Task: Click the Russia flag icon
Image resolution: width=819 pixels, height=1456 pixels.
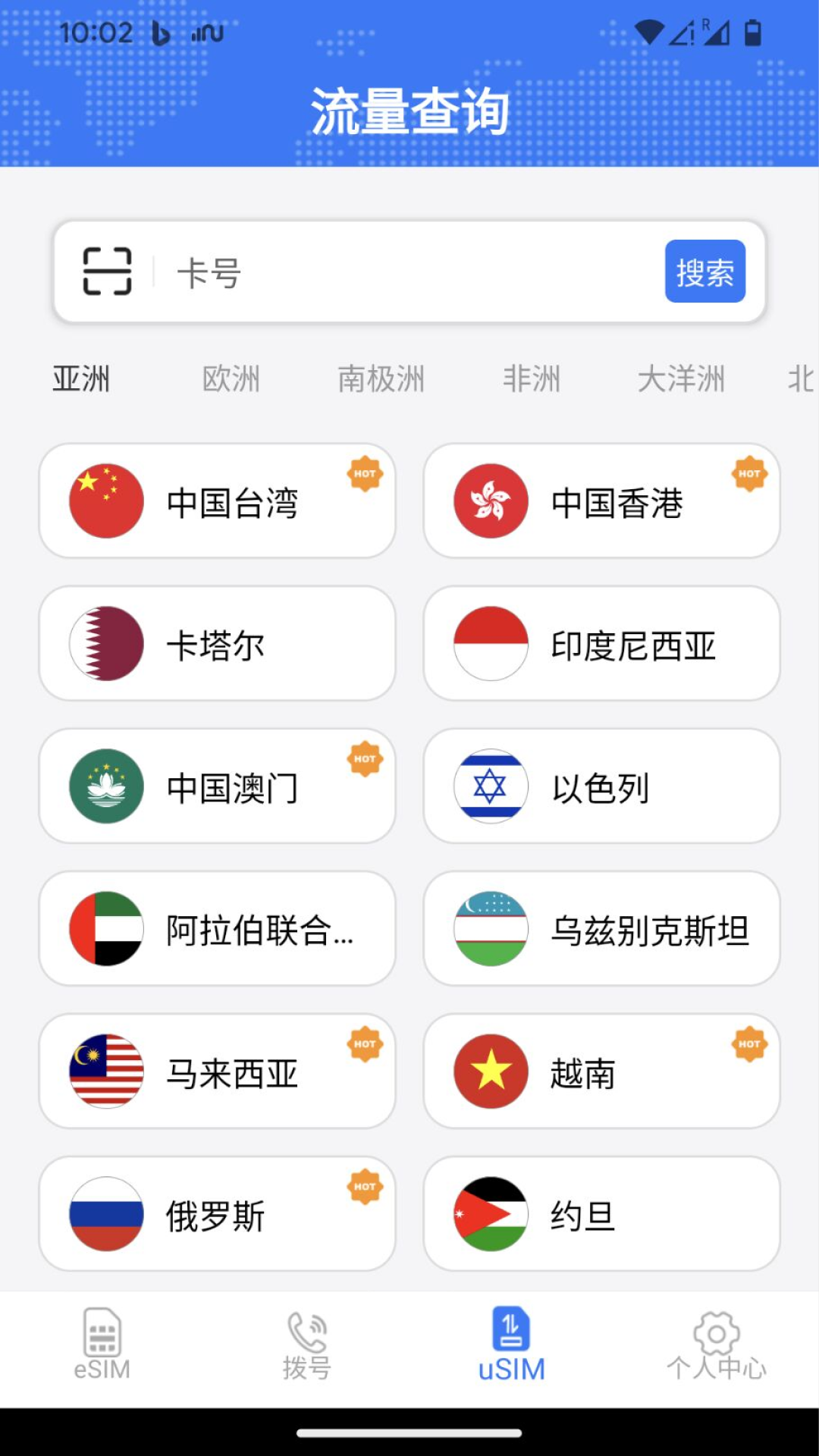Action: tap(105, 1213)
